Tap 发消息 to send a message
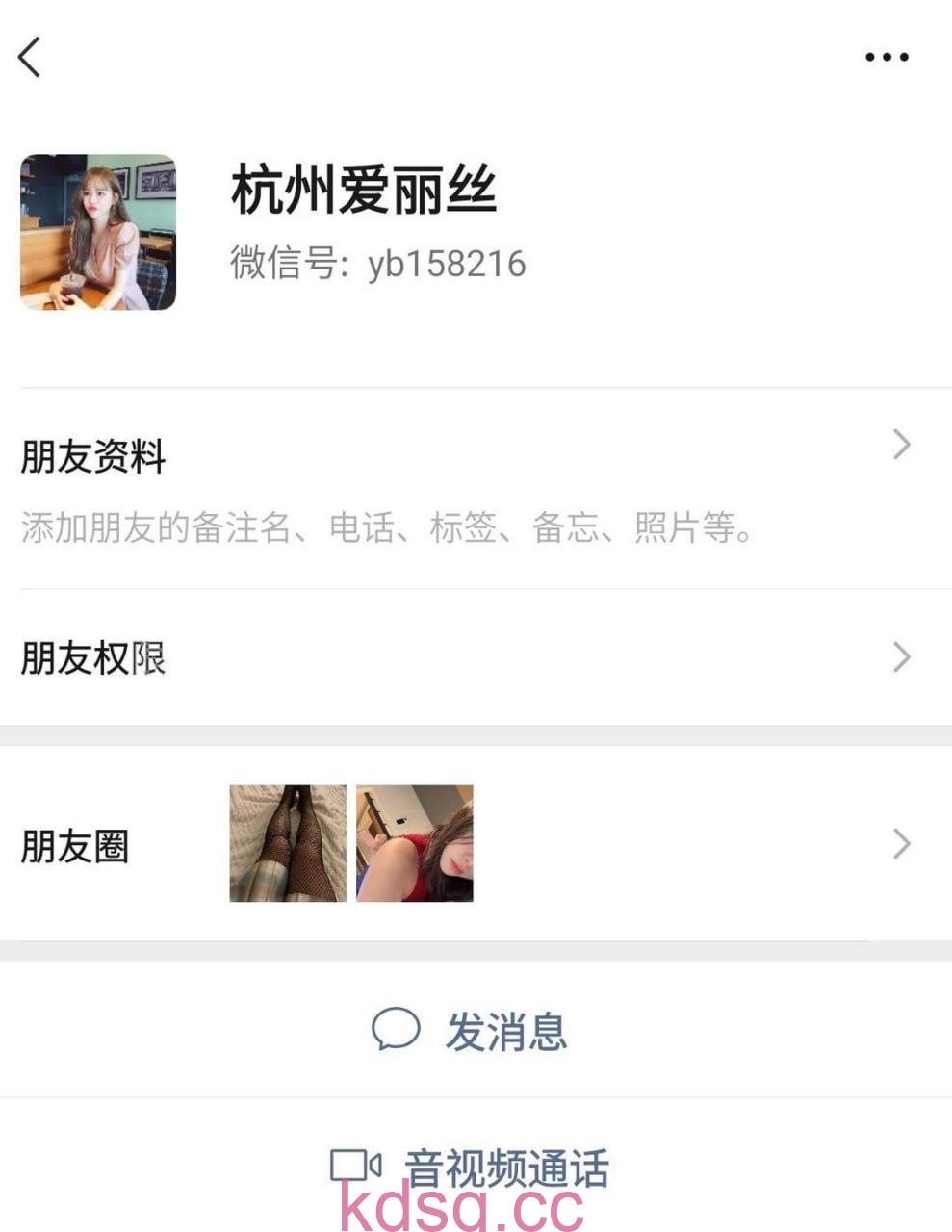This screenshot has width=952, height=1232. coord(472,1030)
